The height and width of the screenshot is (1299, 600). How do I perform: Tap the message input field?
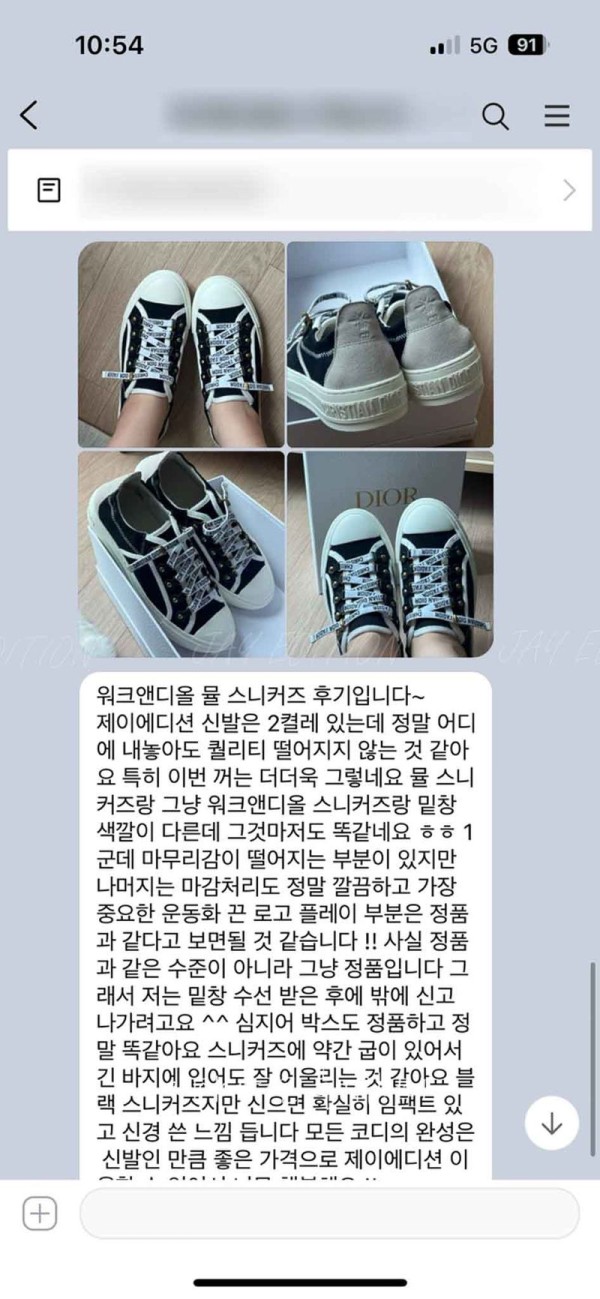(330, 1215)
